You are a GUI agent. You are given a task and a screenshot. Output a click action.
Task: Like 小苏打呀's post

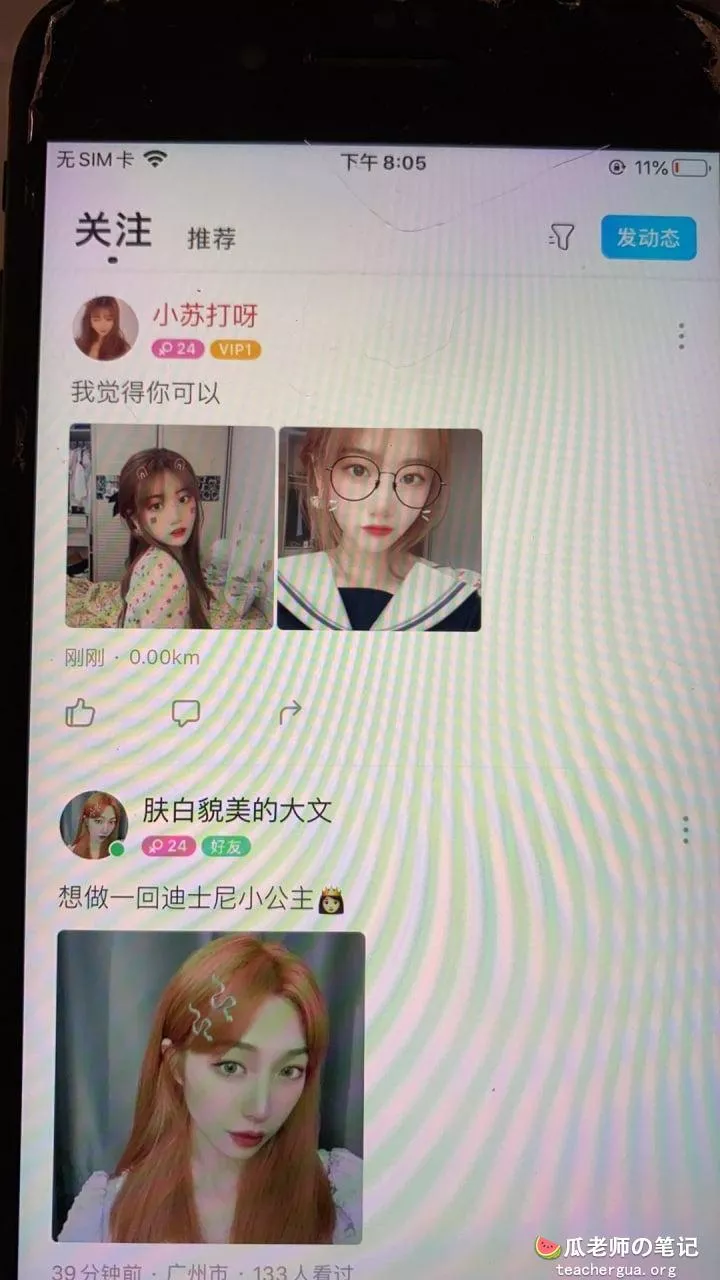click(80, 713)
